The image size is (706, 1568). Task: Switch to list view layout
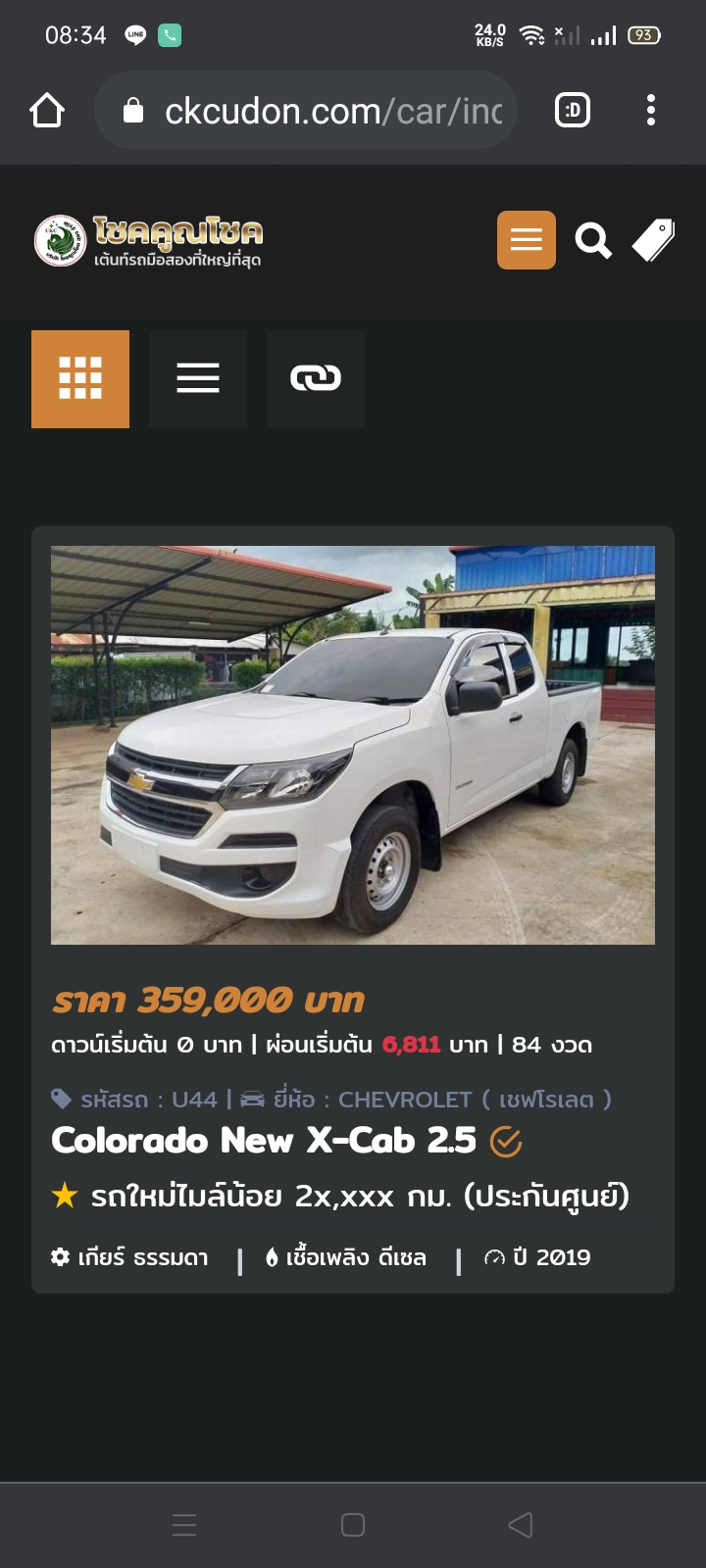pos(198,379)
